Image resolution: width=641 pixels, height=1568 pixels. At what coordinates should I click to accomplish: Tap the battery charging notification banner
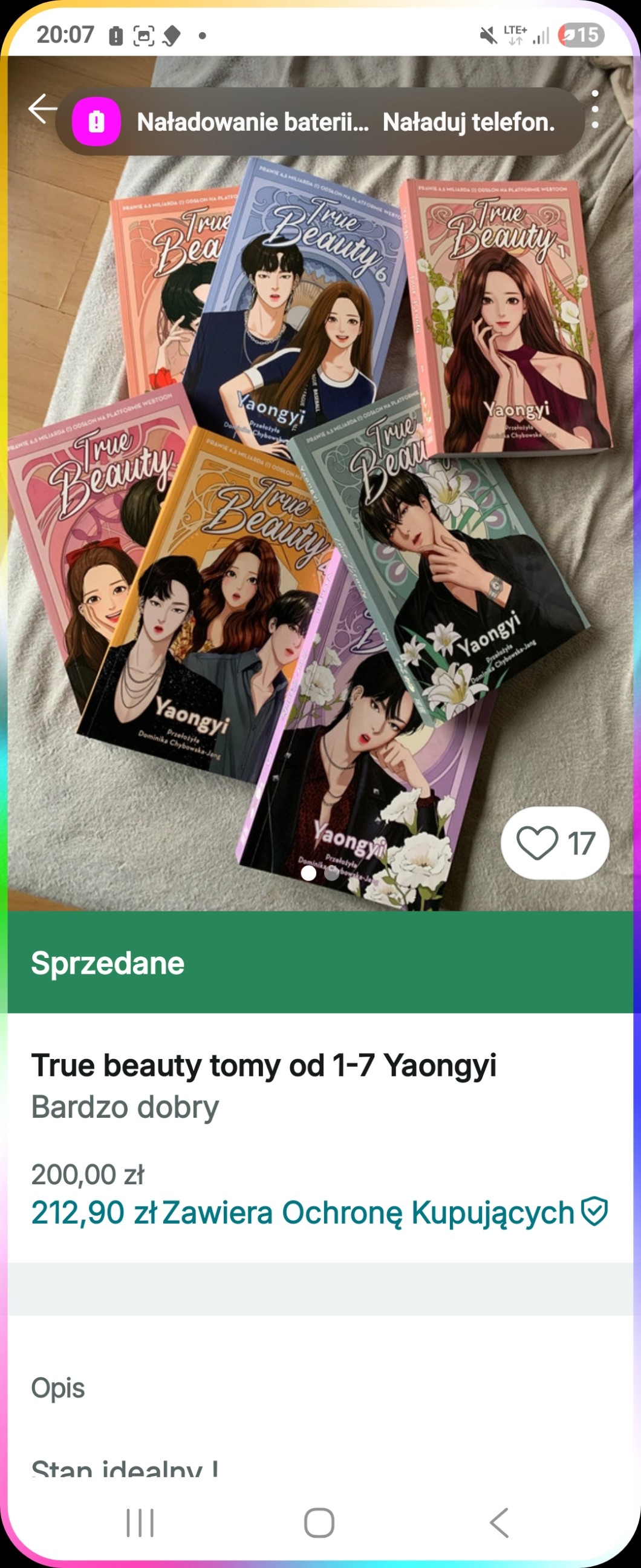[x=319, y=122]
